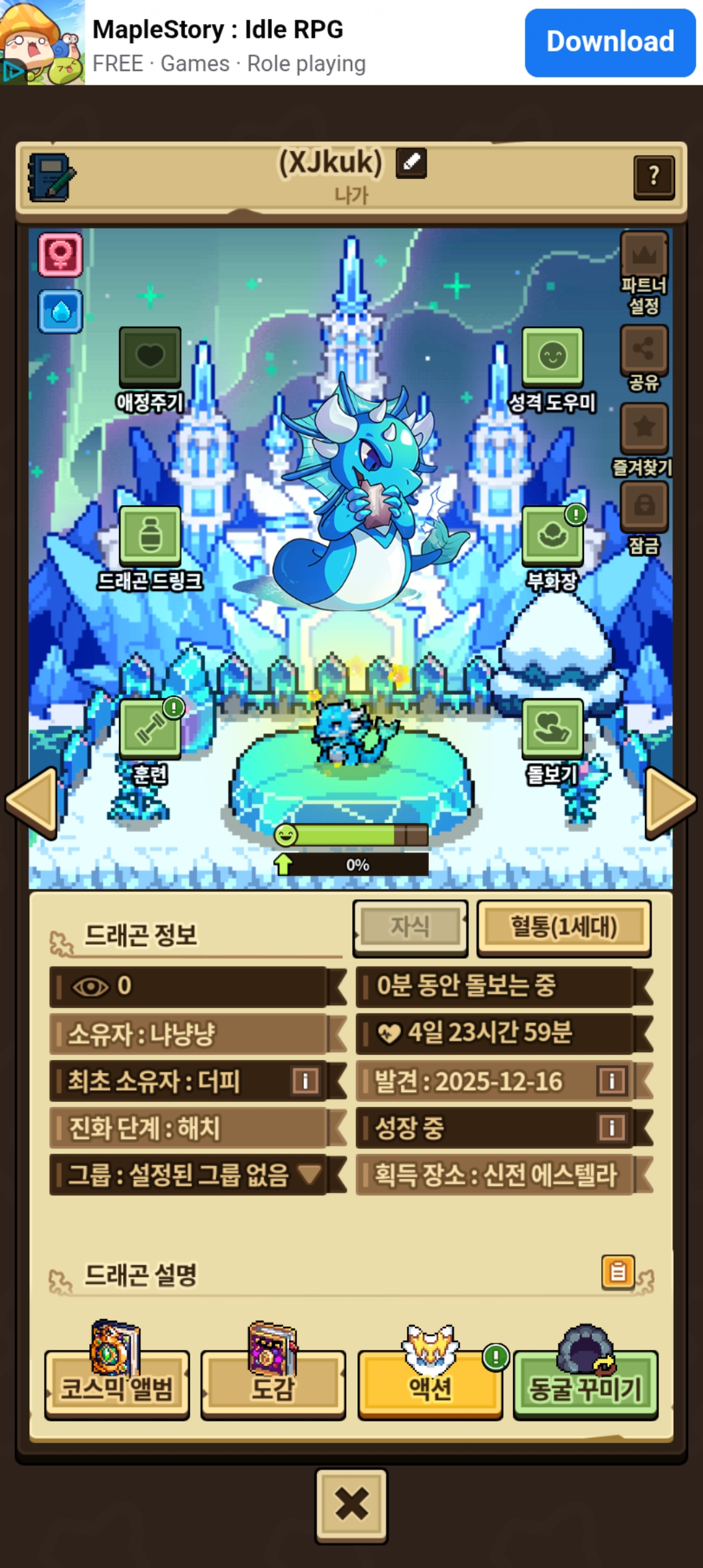Viewport: 703px width, 1568px height.
Task: Go to the previous dragon with left arrow
Action: pos(31,802)
